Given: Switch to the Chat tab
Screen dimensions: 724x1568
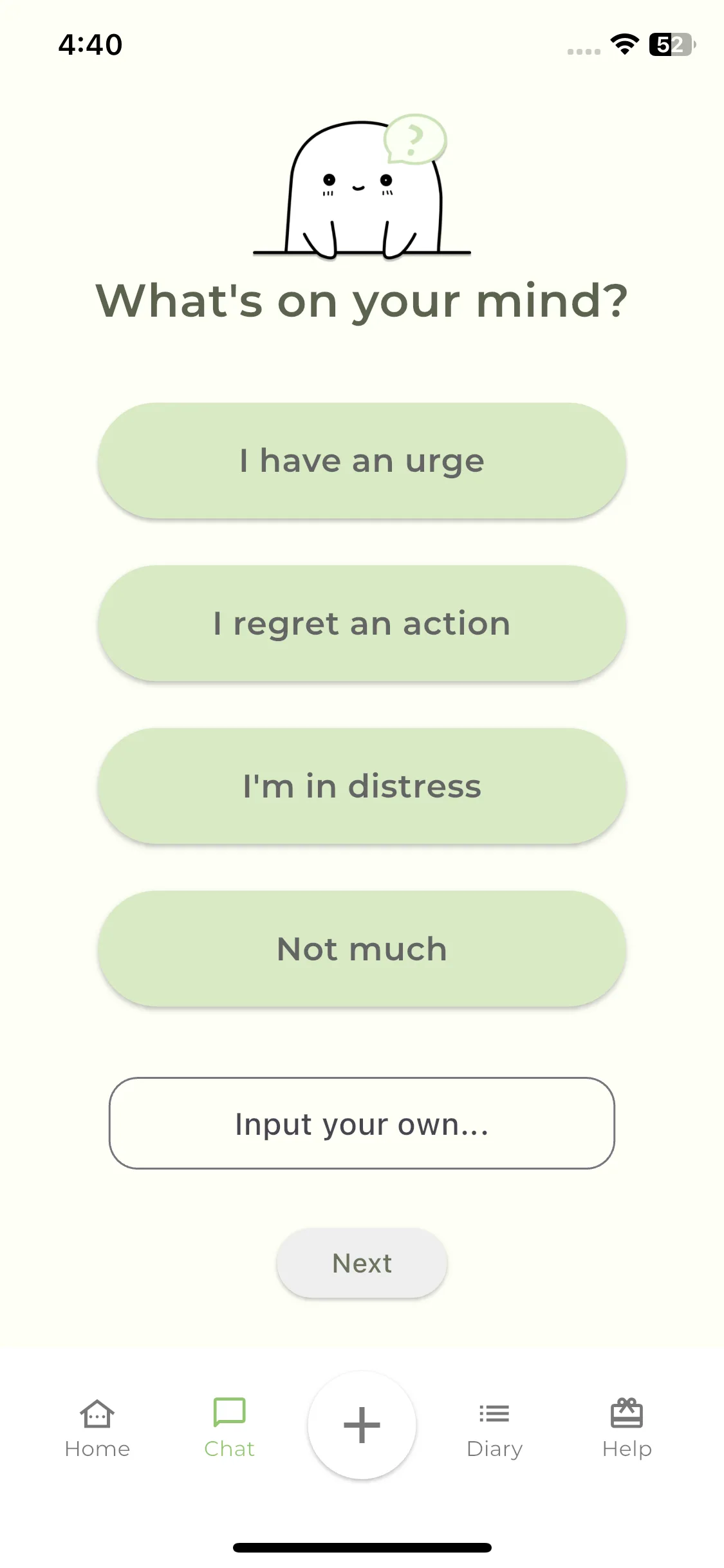Looking at the screenshot, I should pyautogui.click(x=229, y=1428).
